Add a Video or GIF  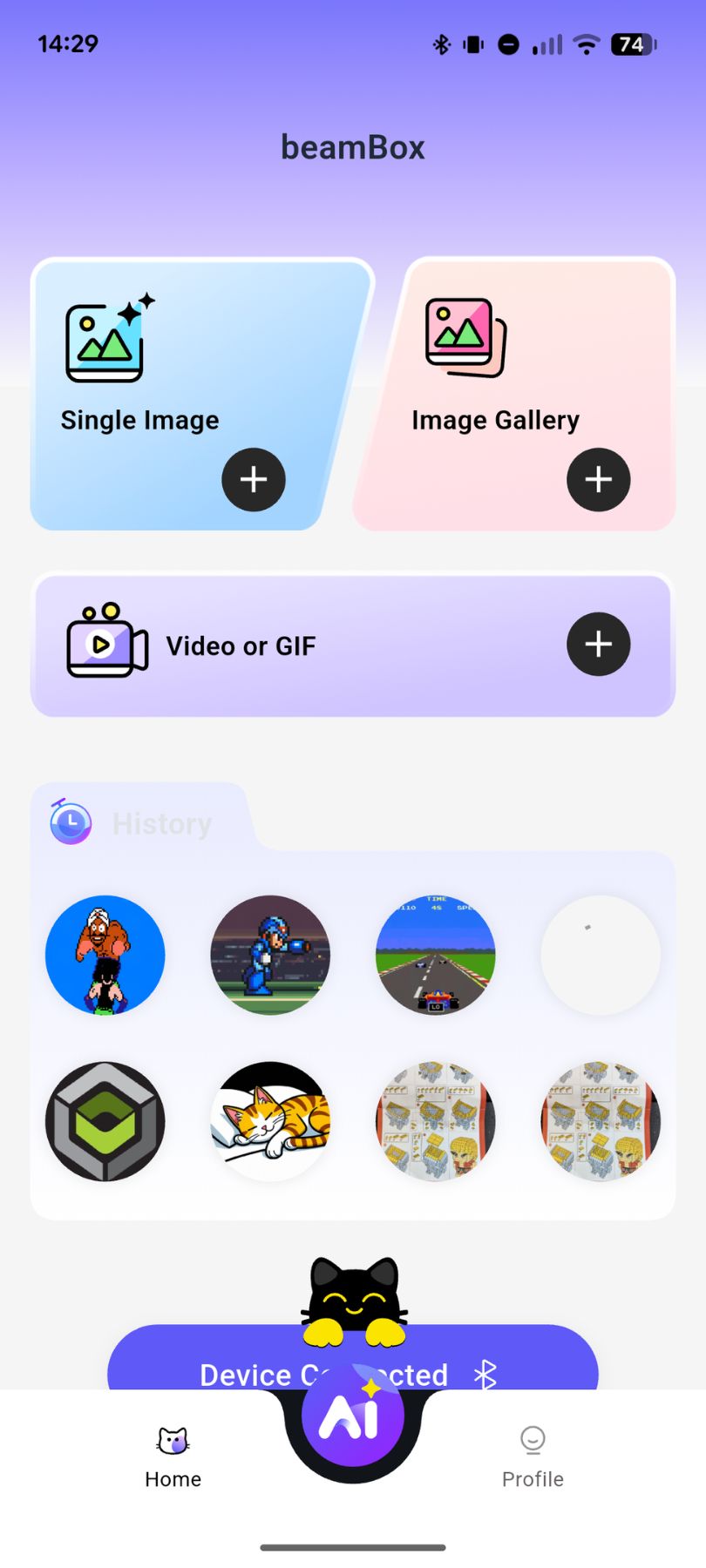(x=598, y=645)
